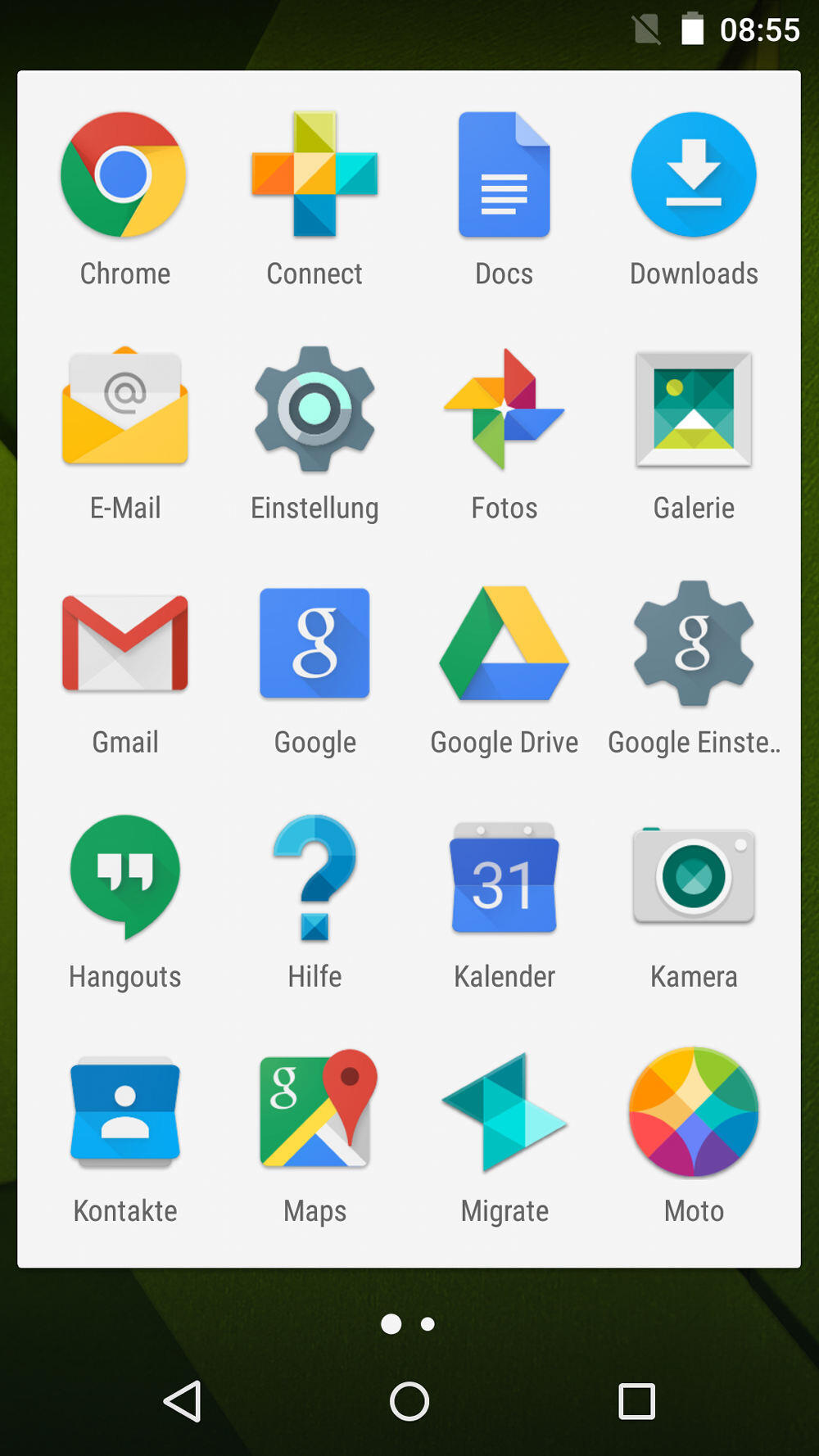Open Google Drive
The width and height of the screenshot is (819, 1456).
[504, 644]
